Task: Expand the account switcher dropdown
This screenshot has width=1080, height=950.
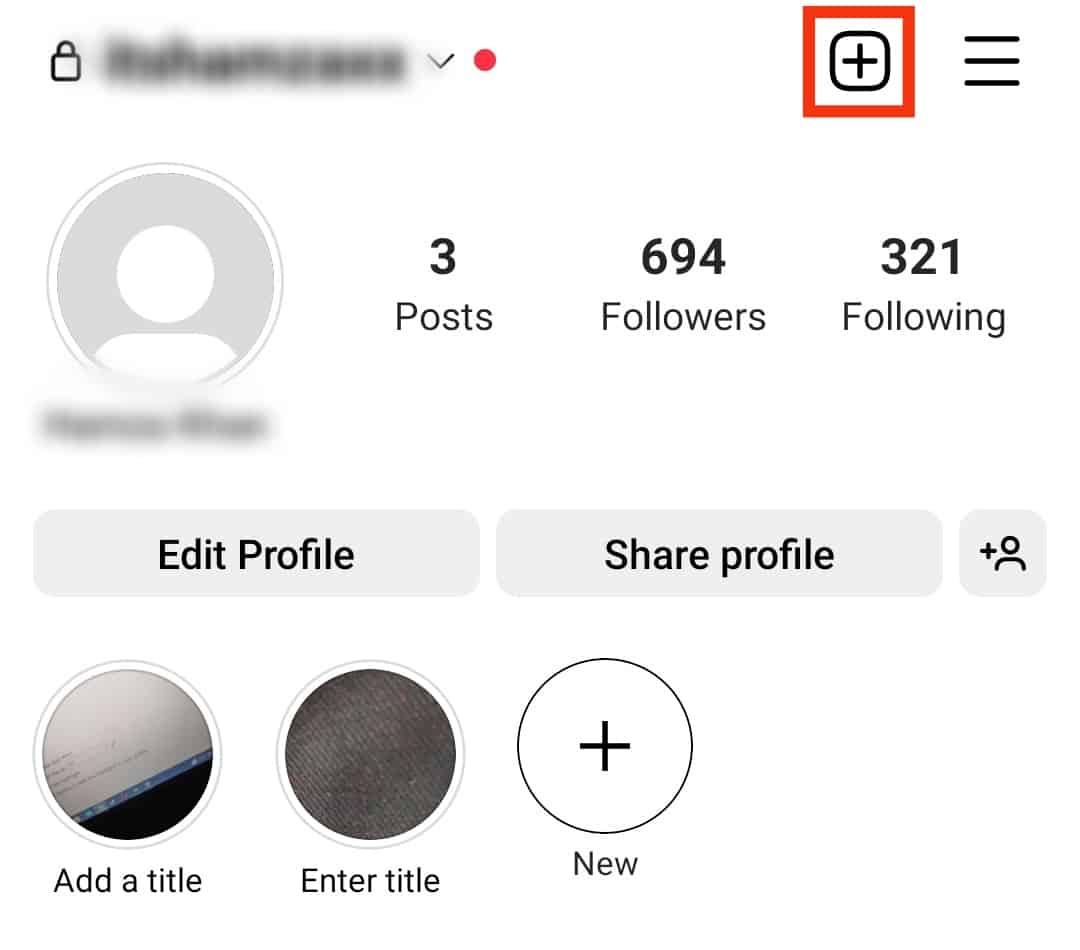Action: tap(440, 62)
